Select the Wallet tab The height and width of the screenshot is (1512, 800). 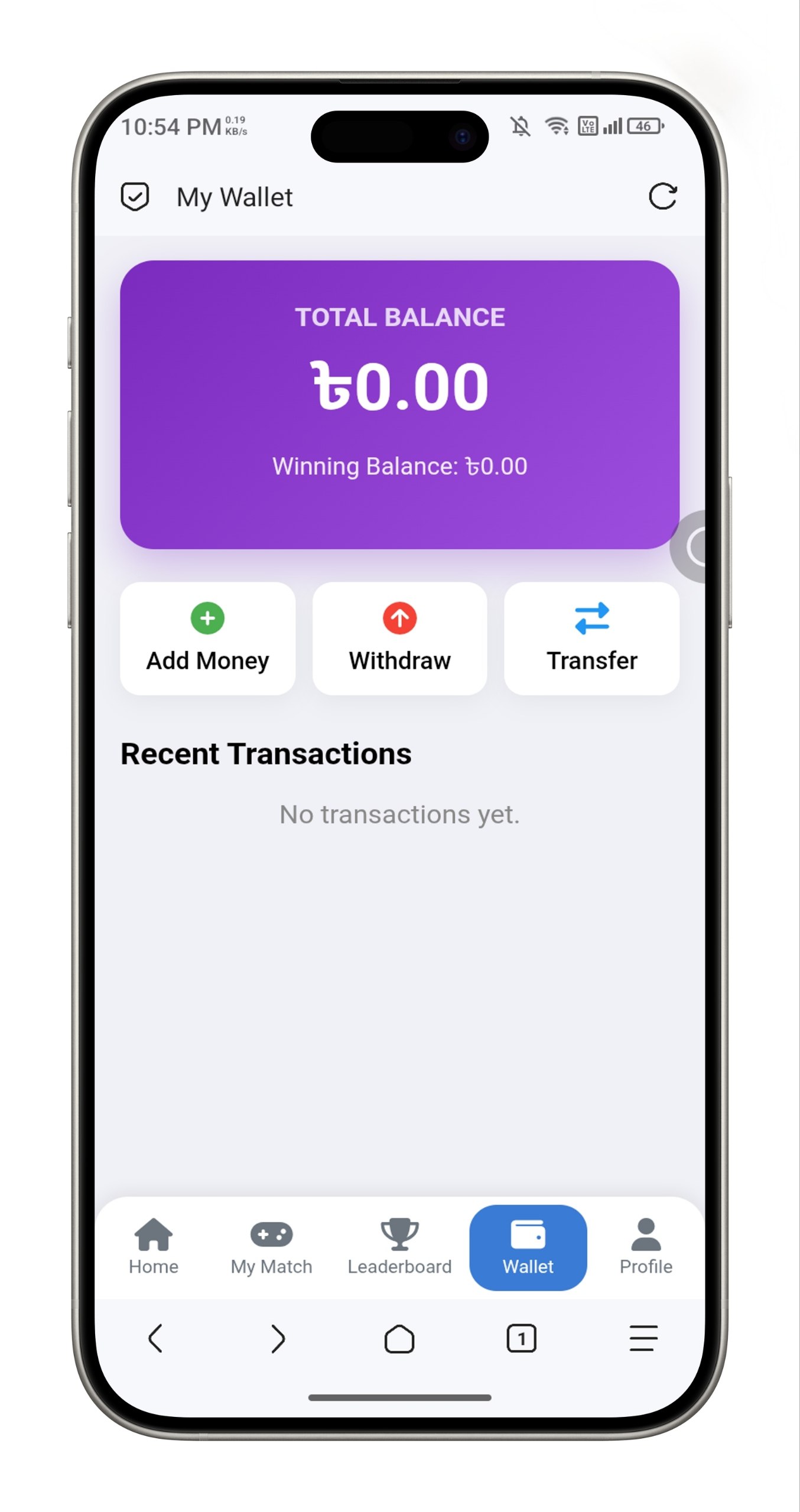coord(528,1247)
